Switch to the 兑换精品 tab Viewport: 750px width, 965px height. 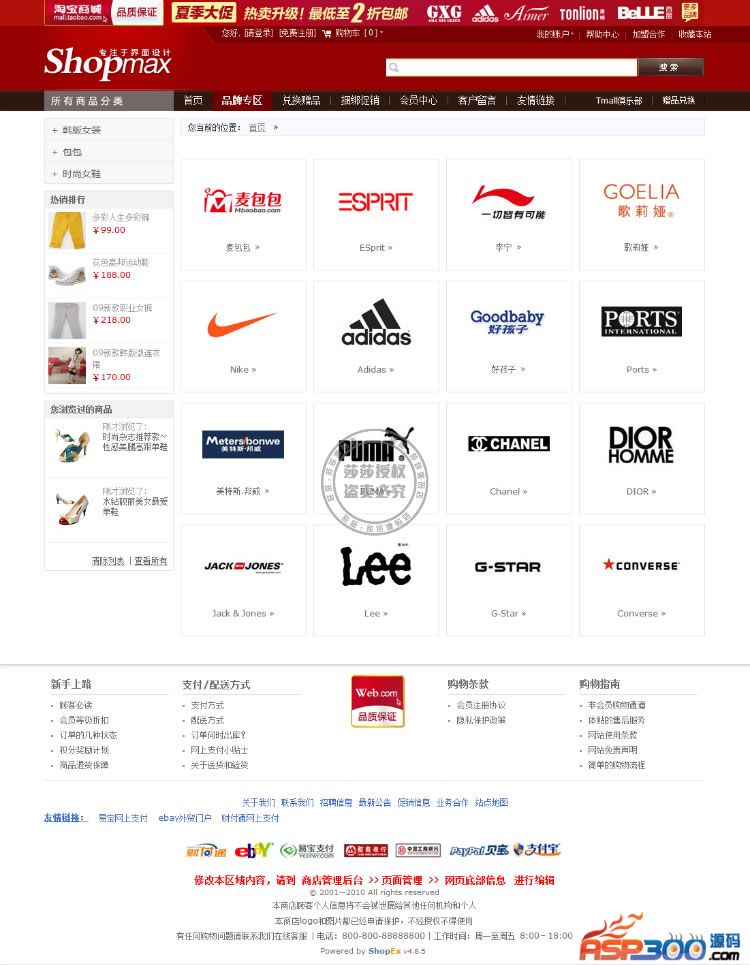click(301, 101)
